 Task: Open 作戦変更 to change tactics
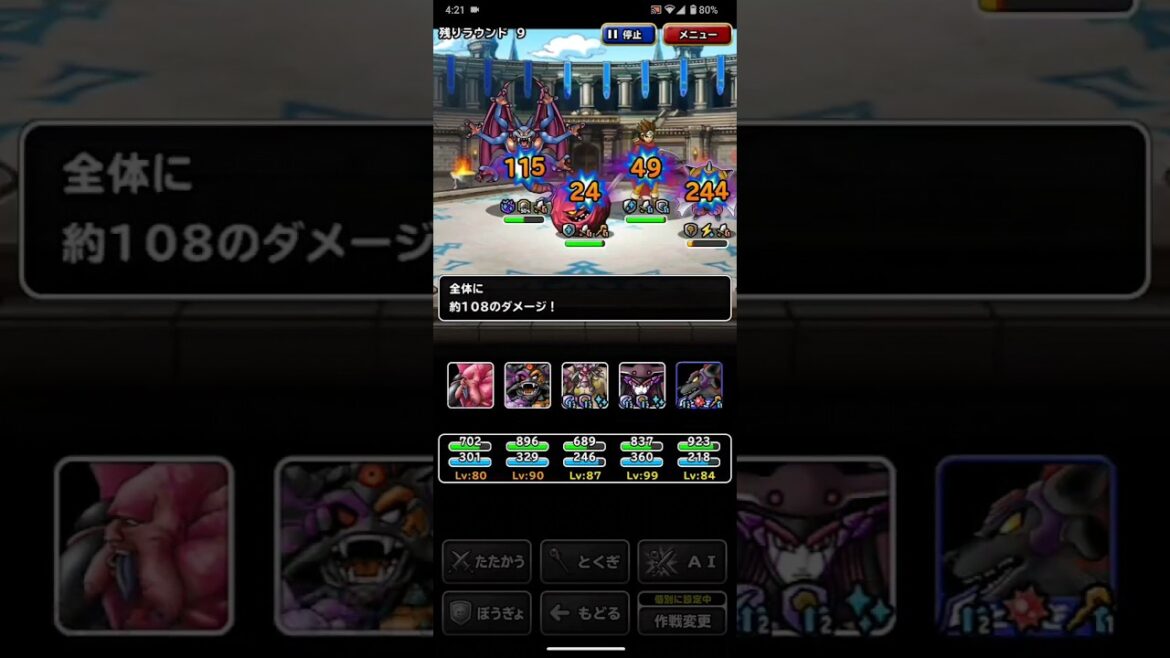click(682, 620)
